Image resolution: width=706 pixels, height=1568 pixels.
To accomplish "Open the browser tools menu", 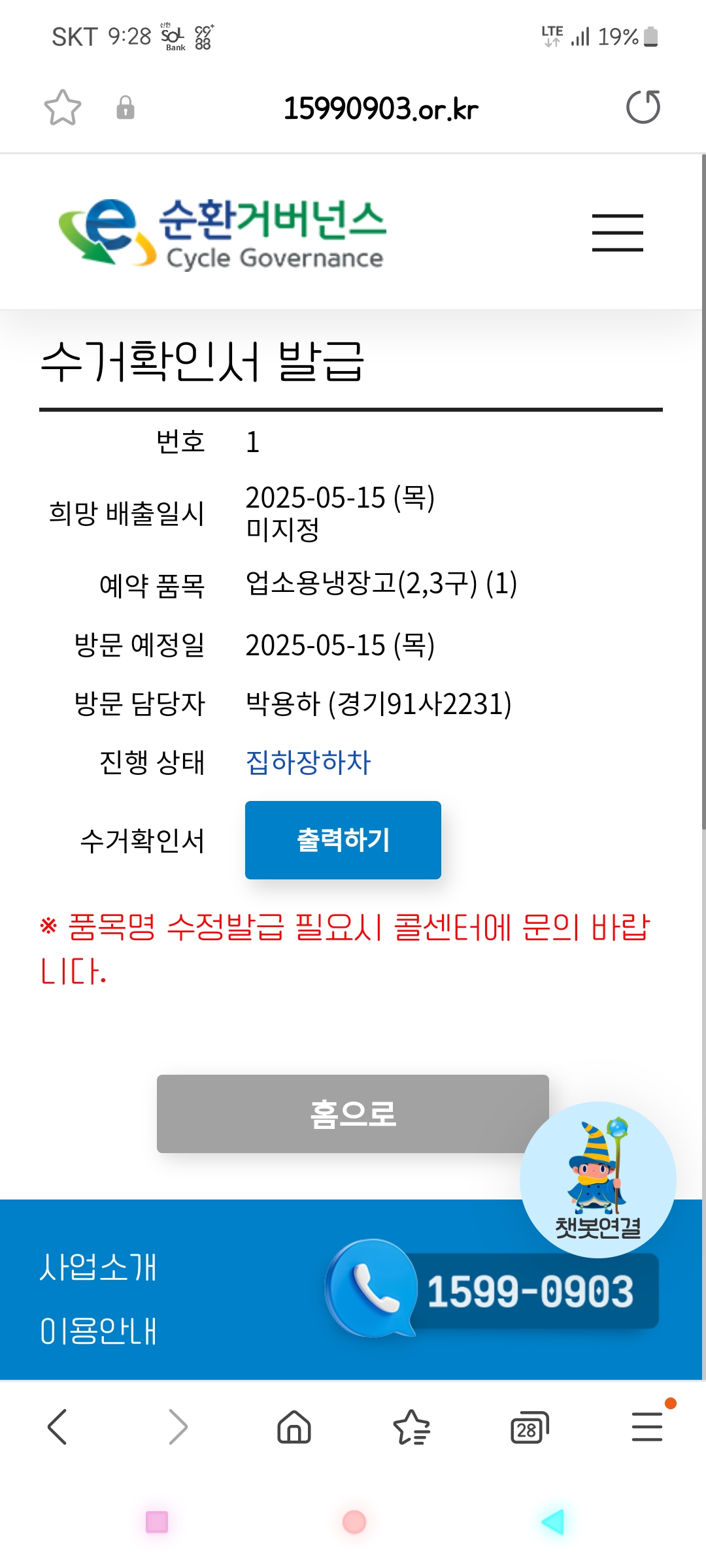I will (x=647, y=1427).
